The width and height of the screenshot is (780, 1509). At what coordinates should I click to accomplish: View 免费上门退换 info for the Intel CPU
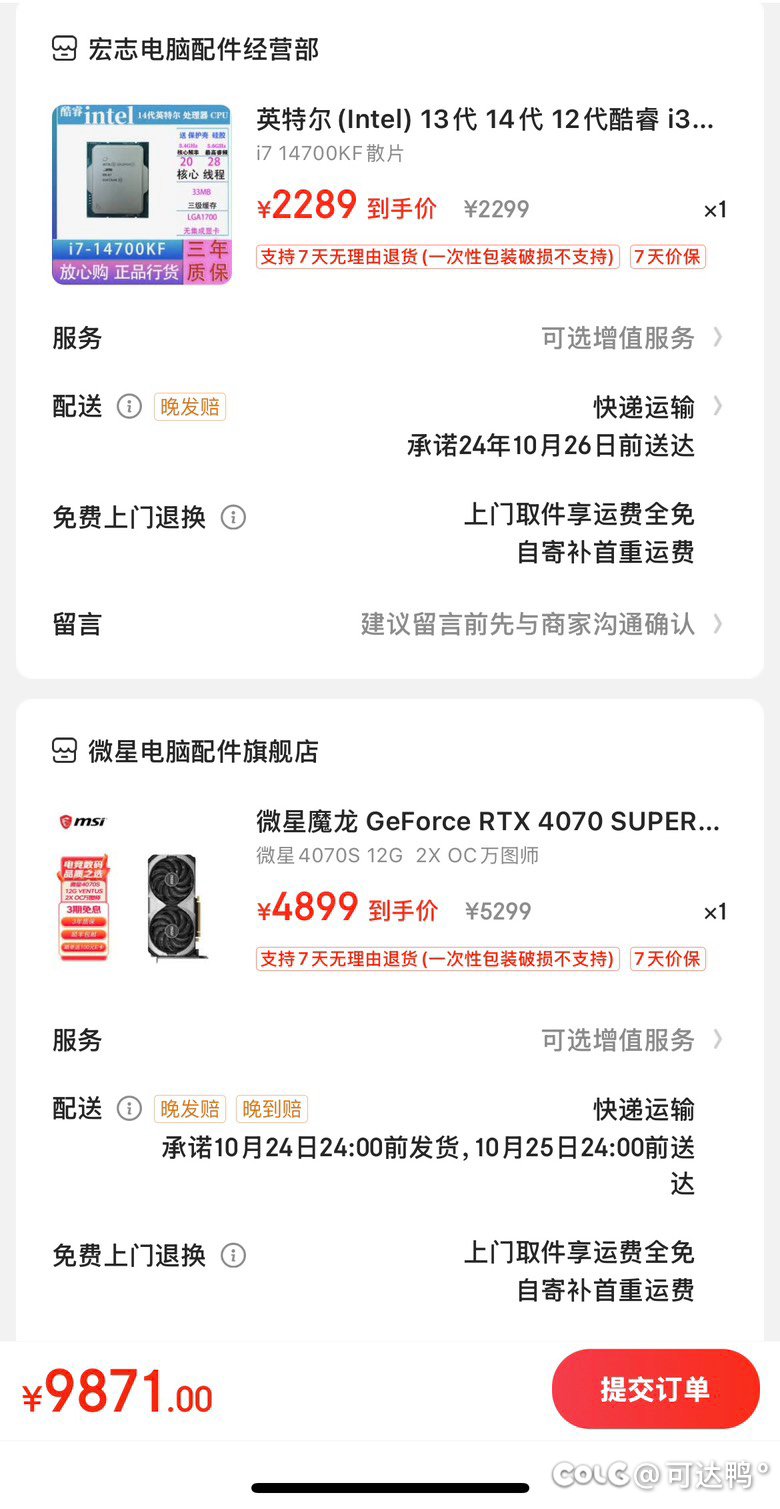pyautogui.click(x=233, y=518)
